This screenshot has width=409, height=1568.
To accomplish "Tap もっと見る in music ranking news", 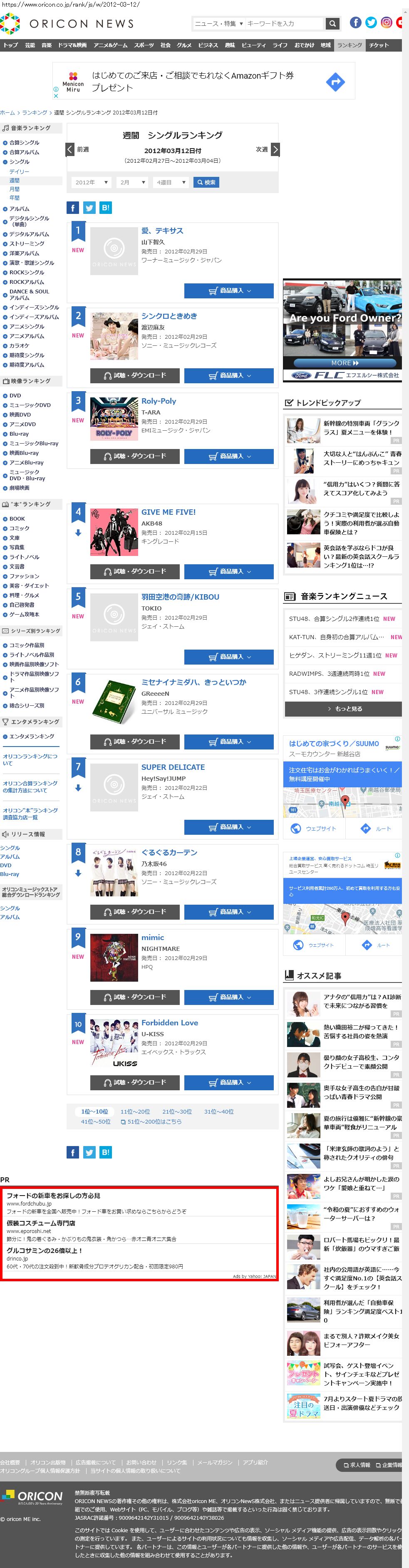I will [343, 709].
